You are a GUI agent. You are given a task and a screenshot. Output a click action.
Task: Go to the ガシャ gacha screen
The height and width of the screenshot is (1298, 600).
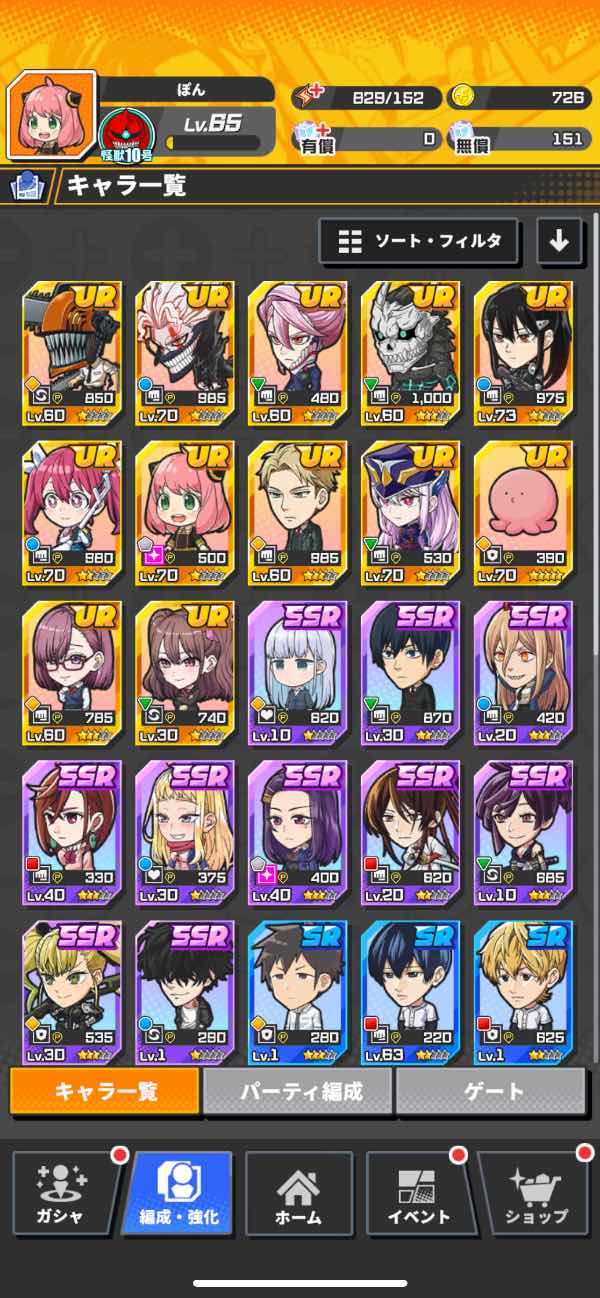pyautogui.click(x=62, y=1194)
